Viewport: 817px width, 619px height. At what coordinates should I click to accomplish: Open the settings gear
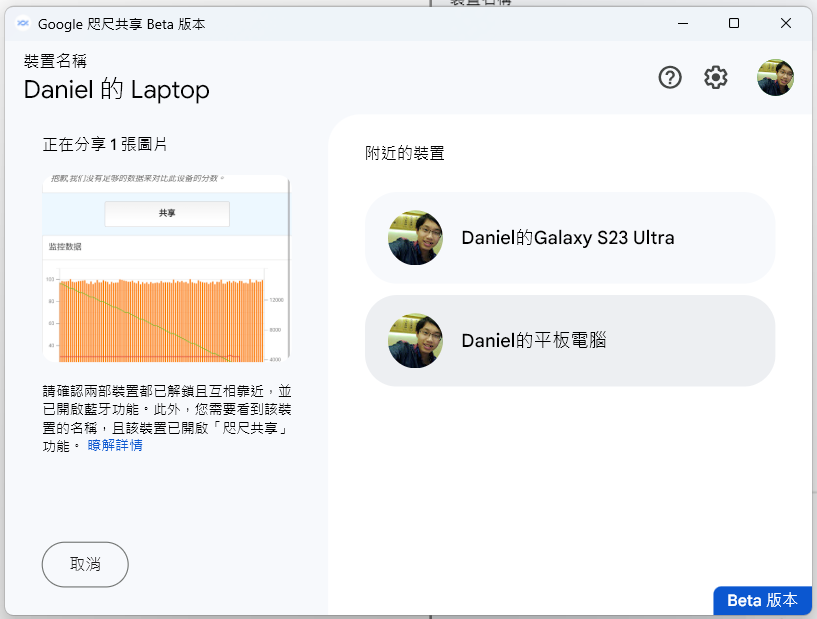716,77
